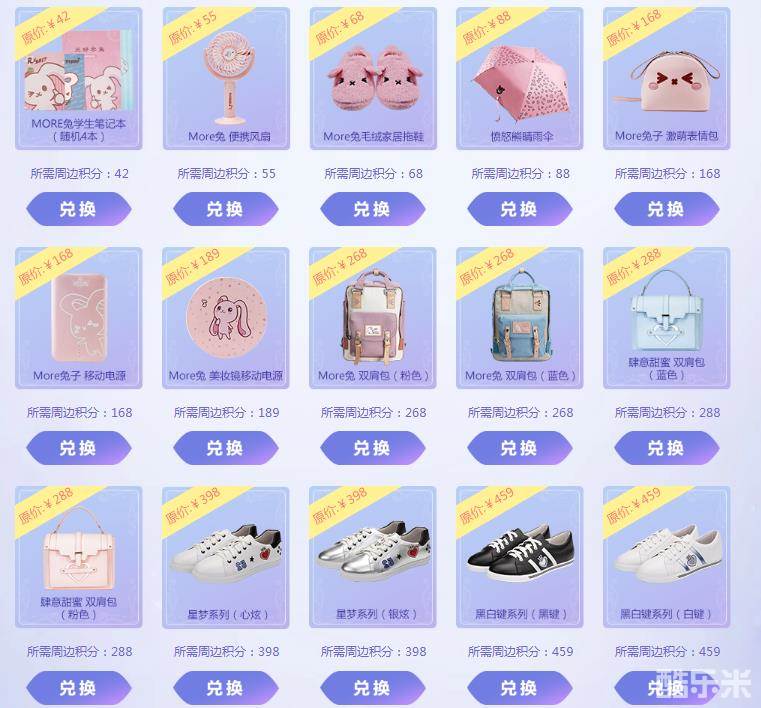View the More兔 便携风扇 item card

pos(225,80)
